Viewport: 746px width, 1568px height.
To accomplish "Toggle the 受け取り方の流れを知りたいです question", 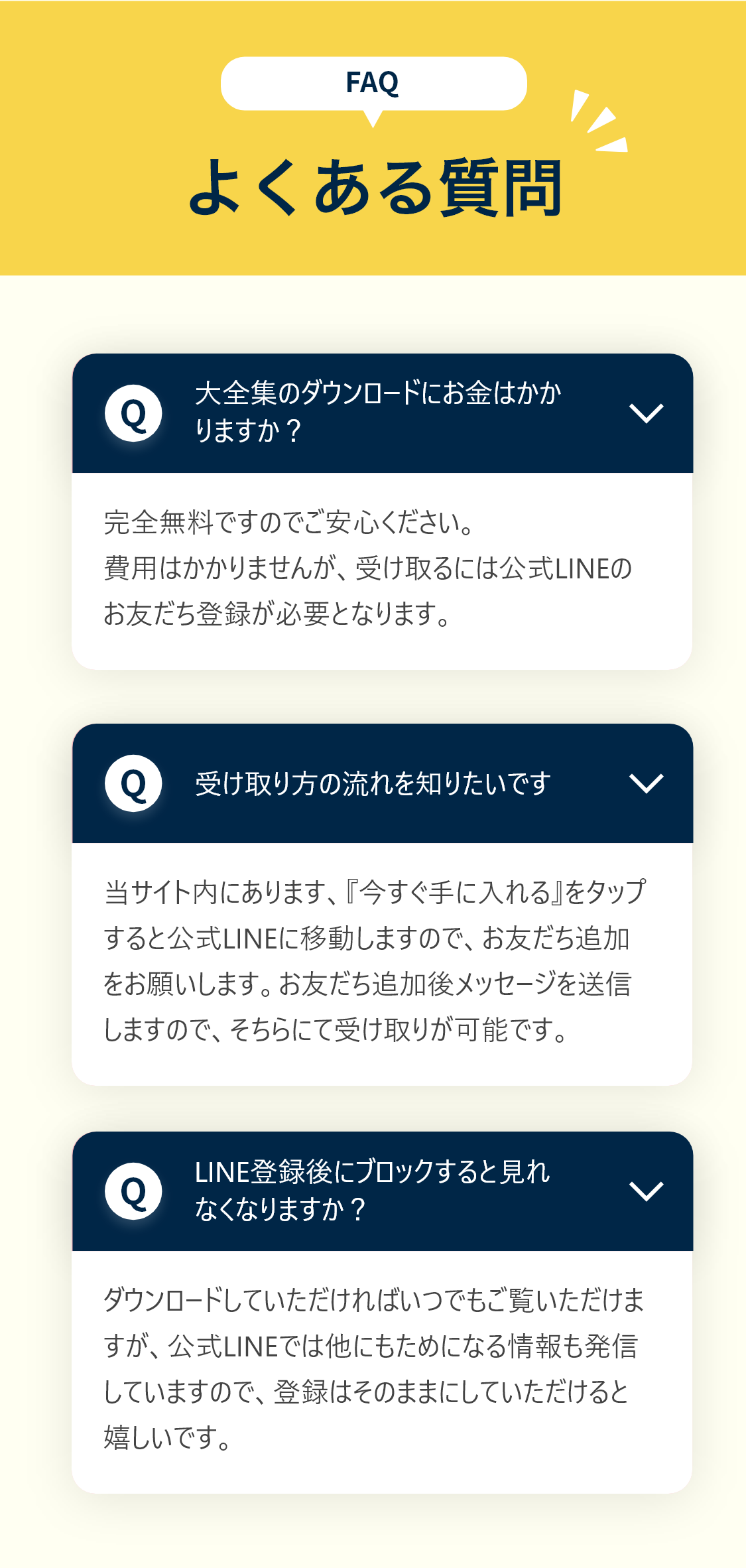I will click(646, 783).
